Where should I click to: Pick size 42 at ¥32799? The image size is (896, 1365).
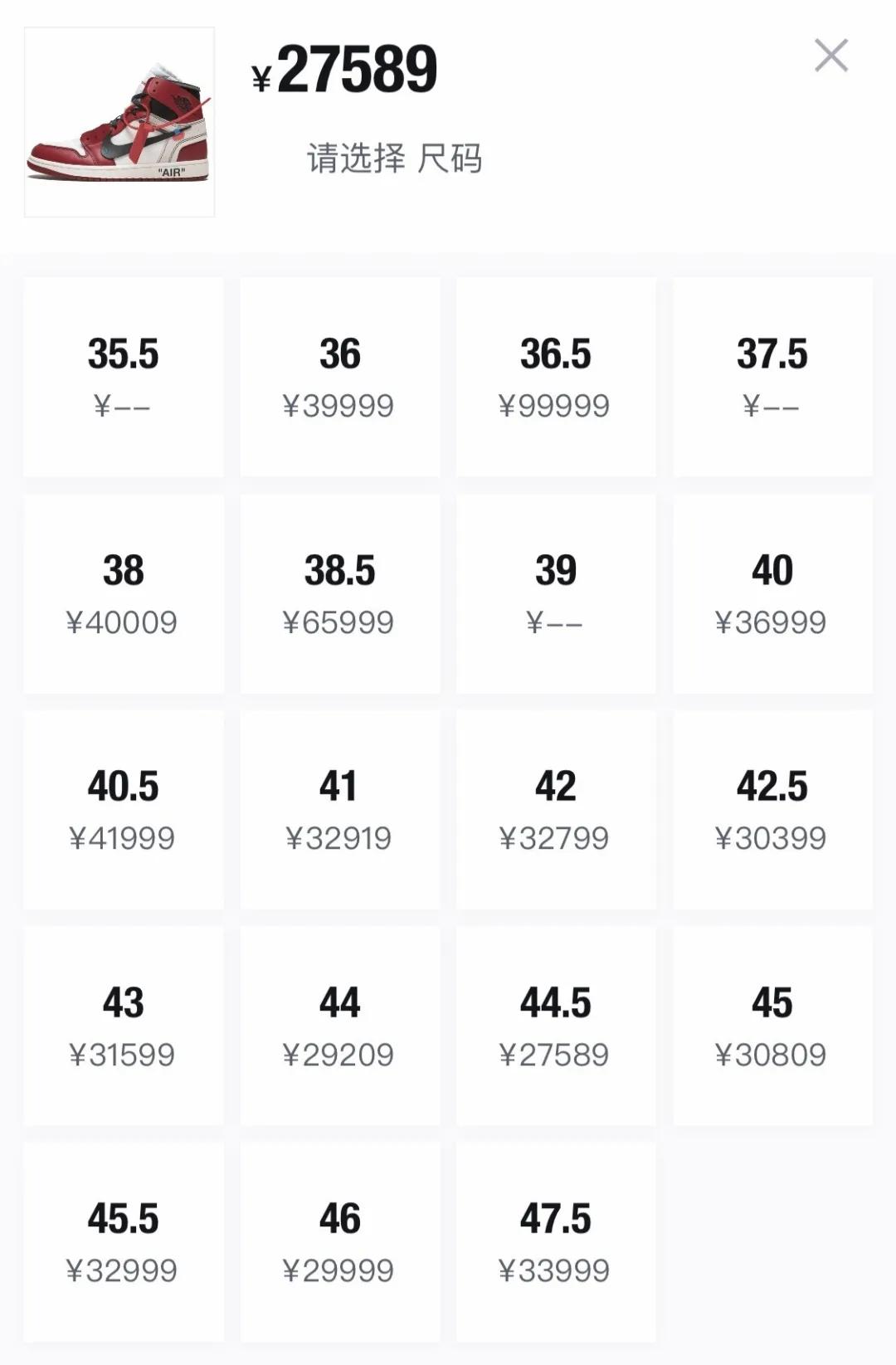(555, 809)
